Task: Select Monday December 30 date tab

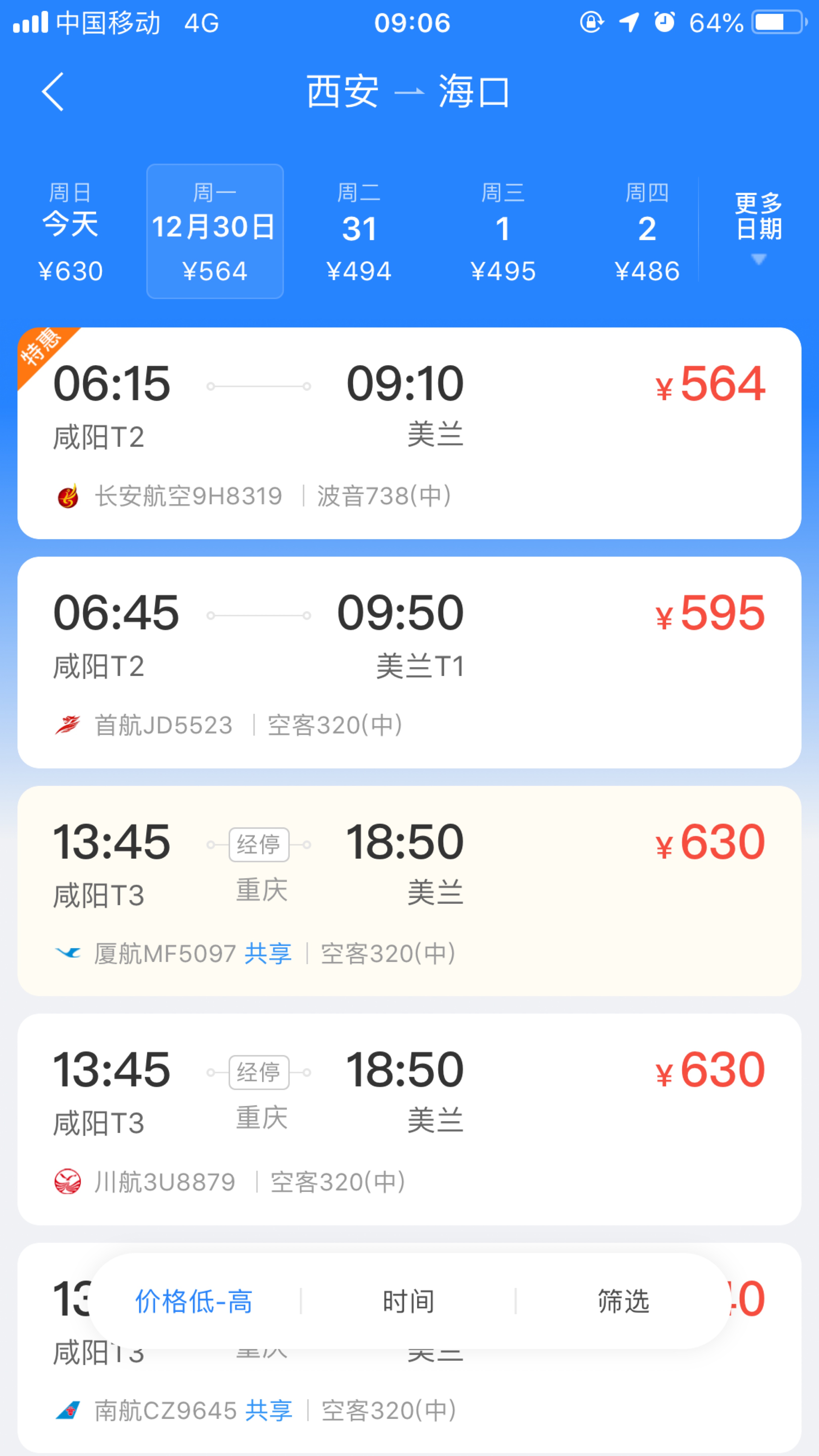Action: point(215,232)
